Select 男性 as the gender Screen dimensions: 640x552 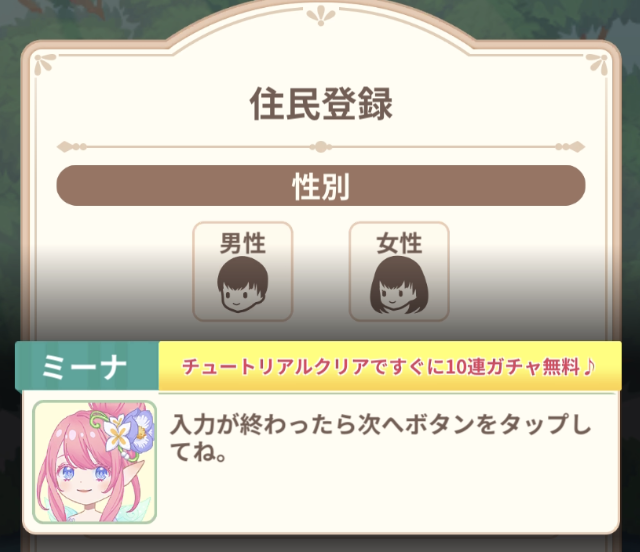[243, 271]
